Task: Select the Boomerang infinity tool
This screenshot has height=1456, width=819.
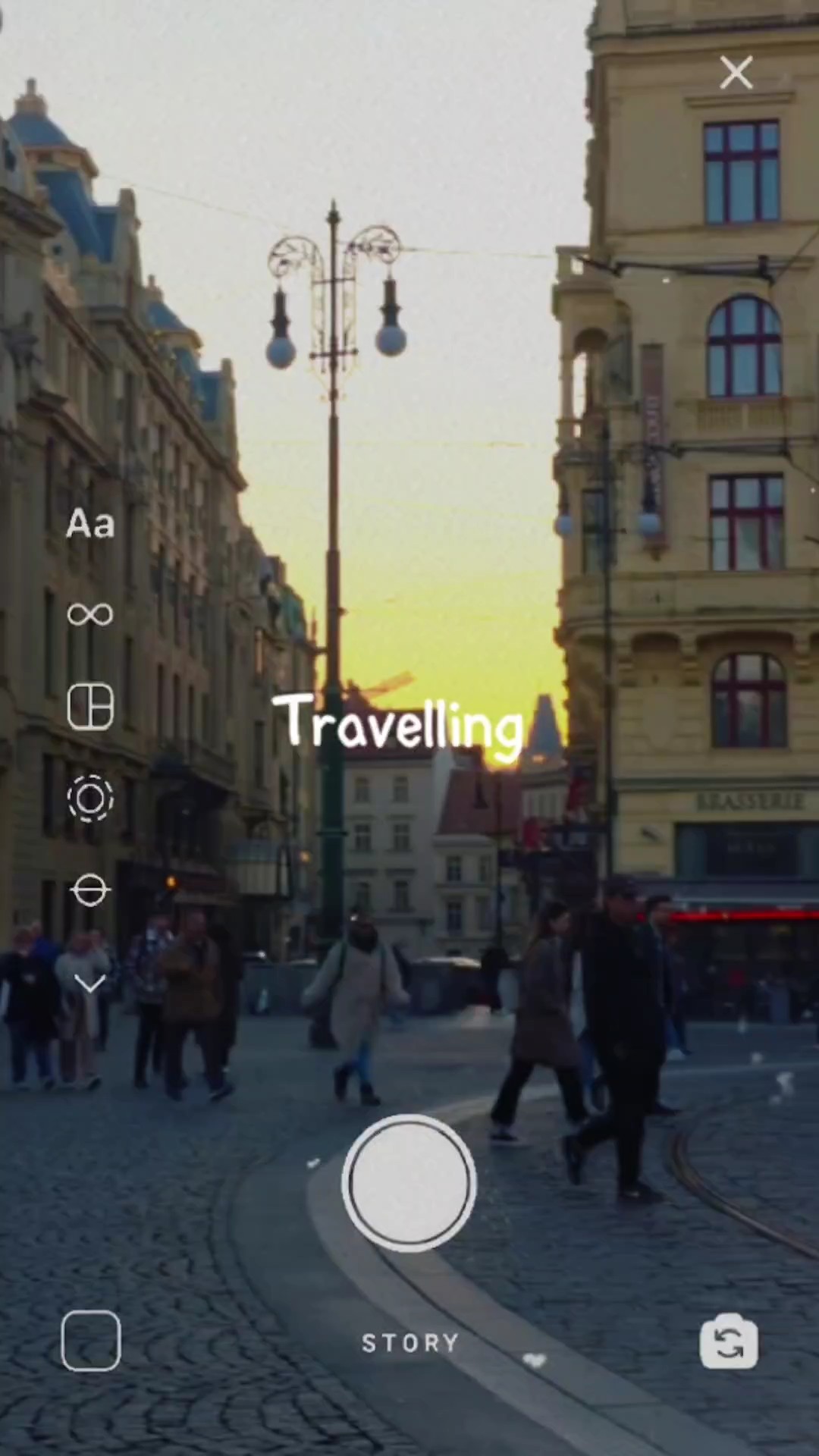Action: point(90,614)
